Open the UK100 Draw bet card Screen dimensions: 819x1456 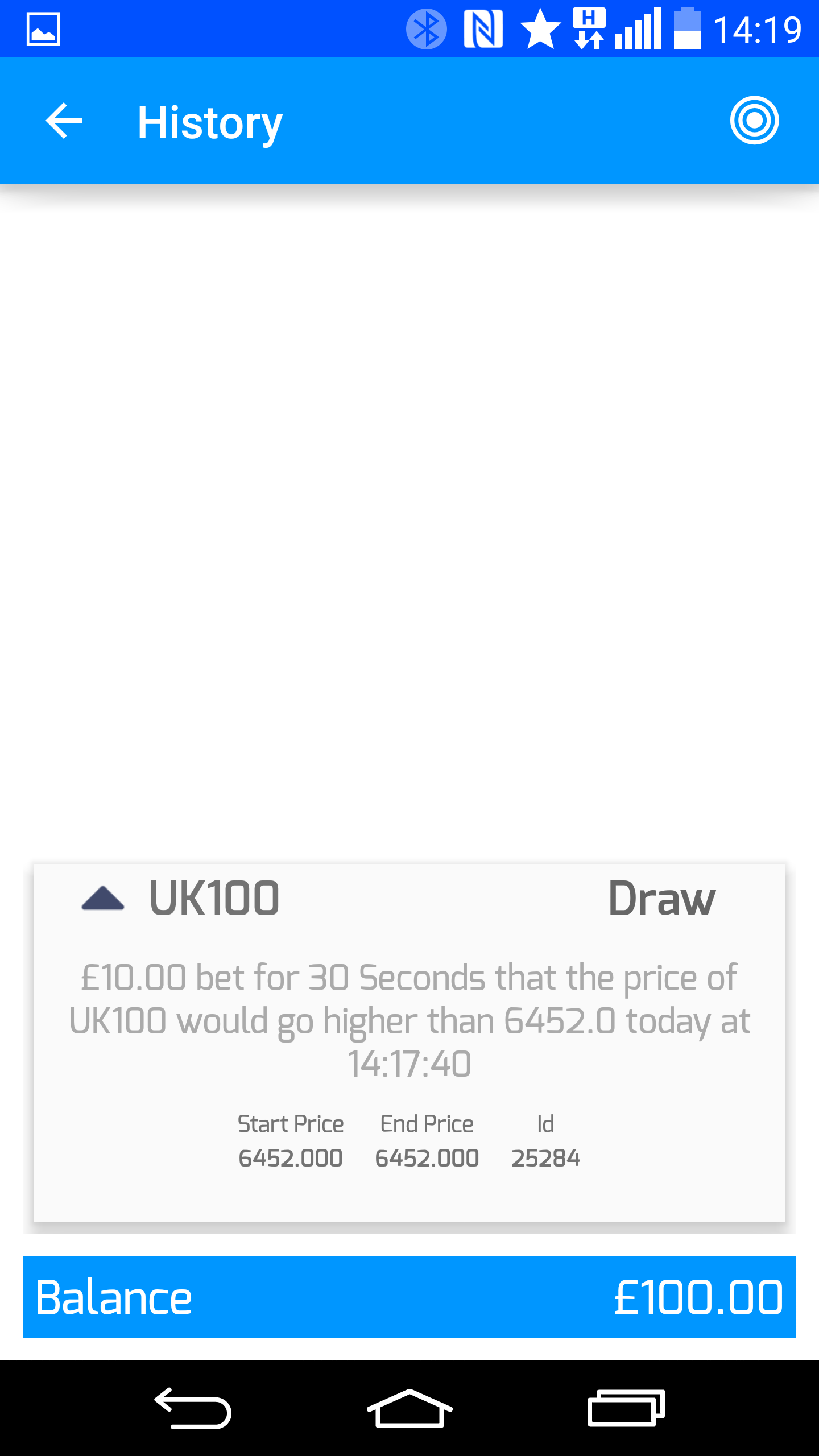click(409, 1043)
